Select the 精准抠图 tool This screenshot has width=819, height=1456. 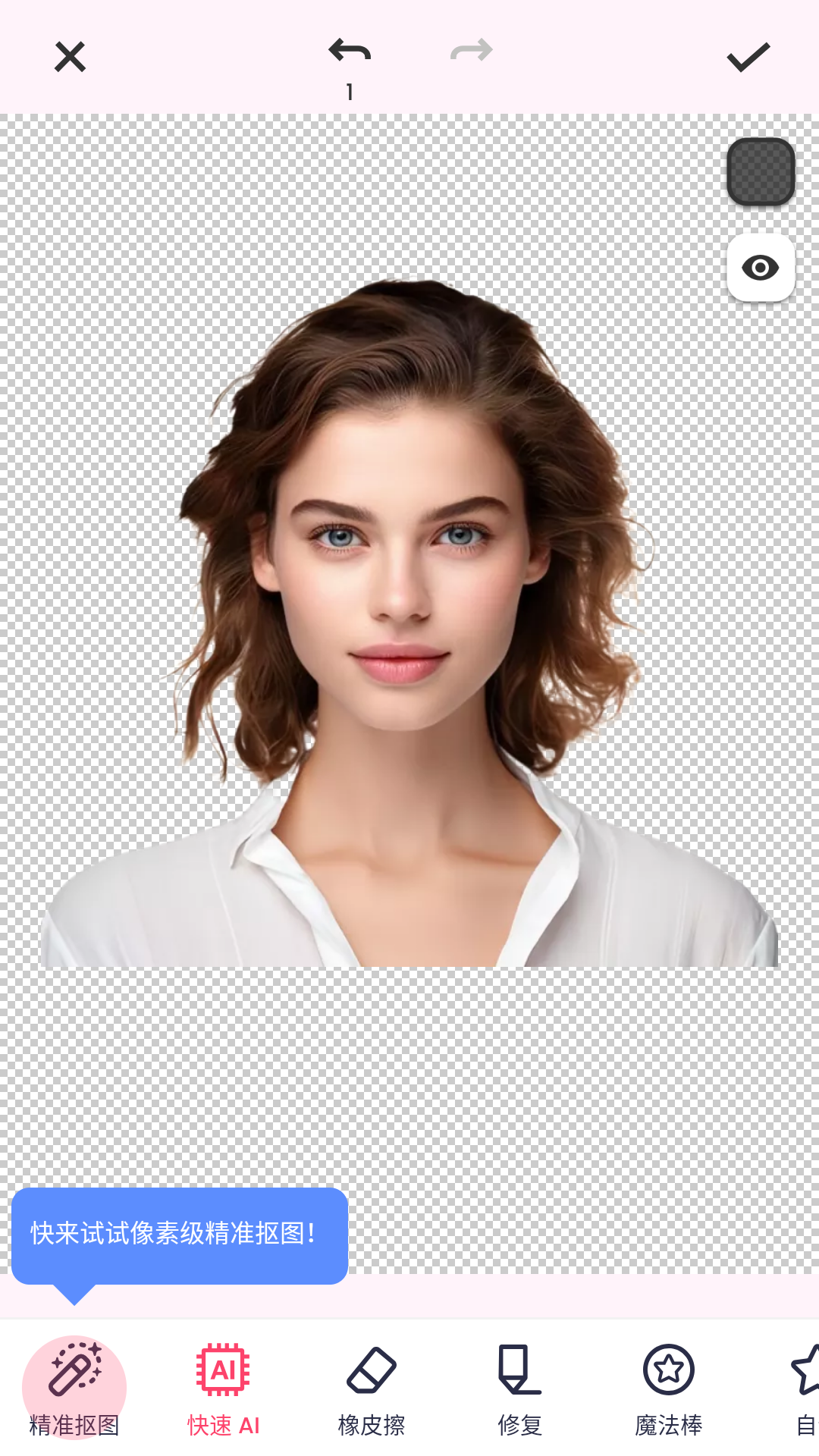tap(74, 1388)
